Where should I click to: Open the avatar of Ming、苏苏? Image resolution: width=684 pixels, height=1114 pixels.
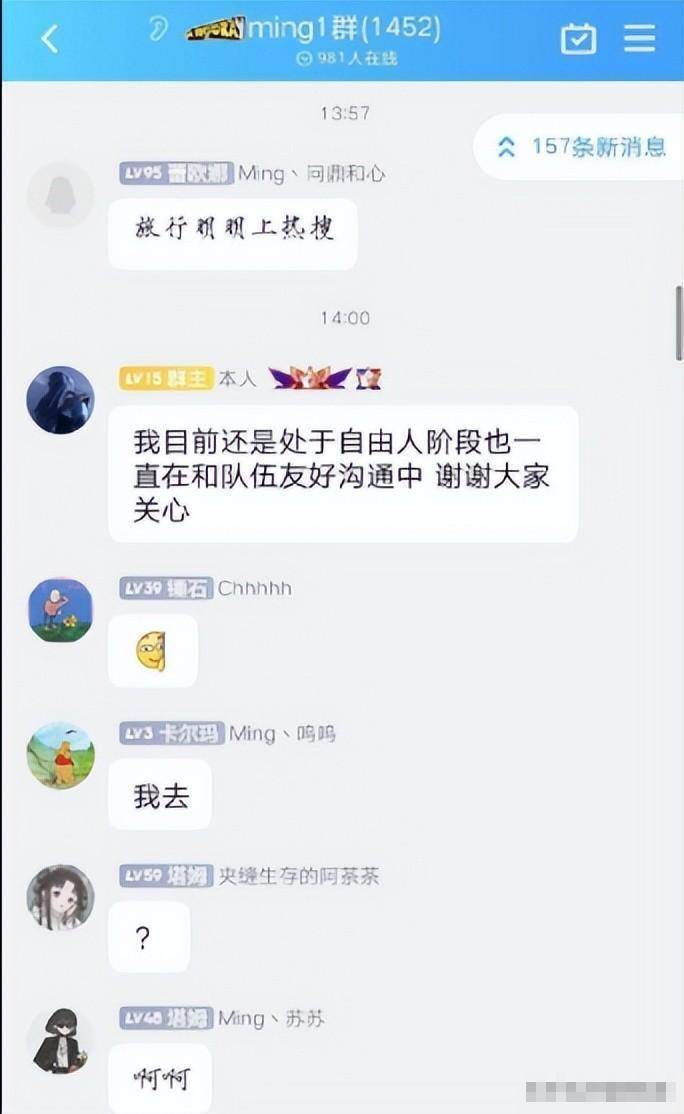[x=60, y=1040]
